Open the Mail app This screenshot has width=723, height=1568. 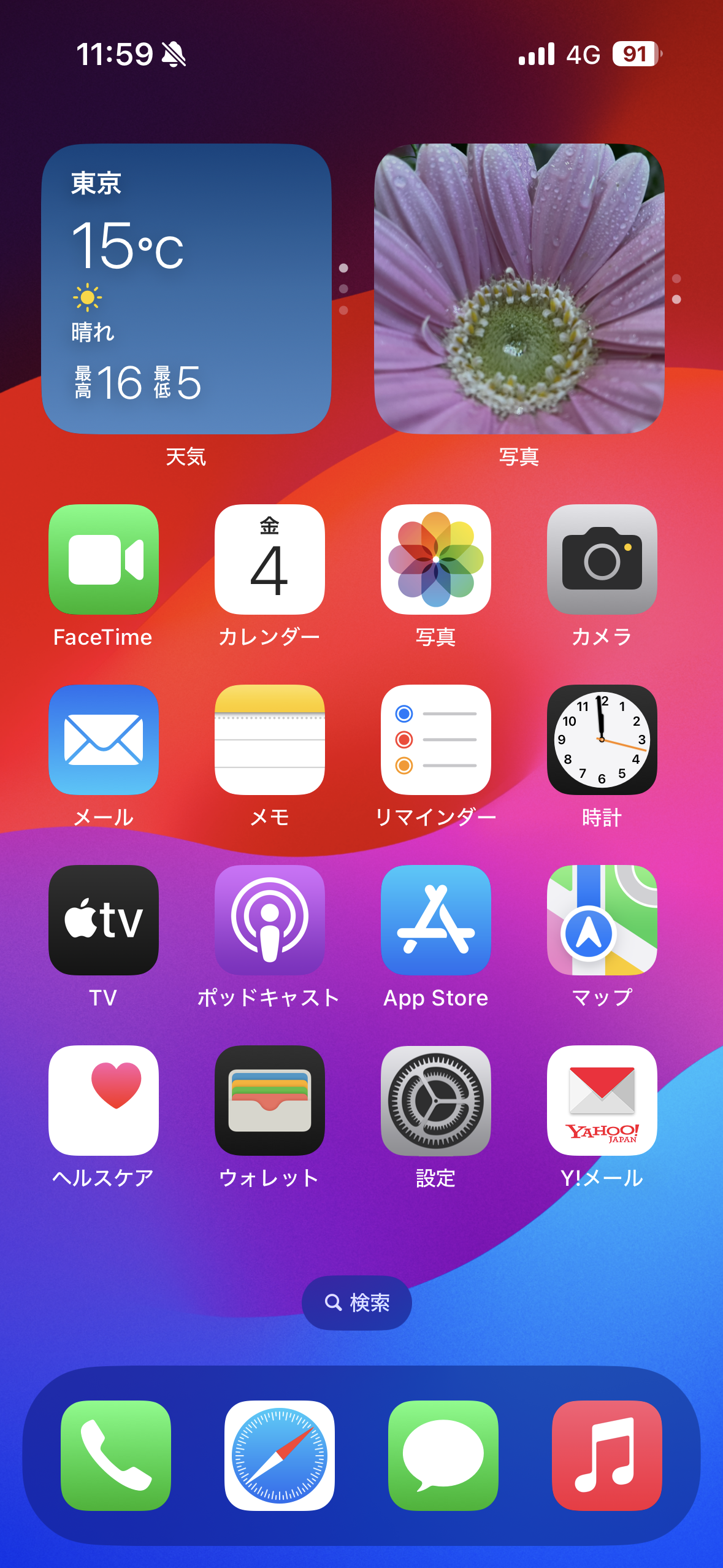point(104,740)
